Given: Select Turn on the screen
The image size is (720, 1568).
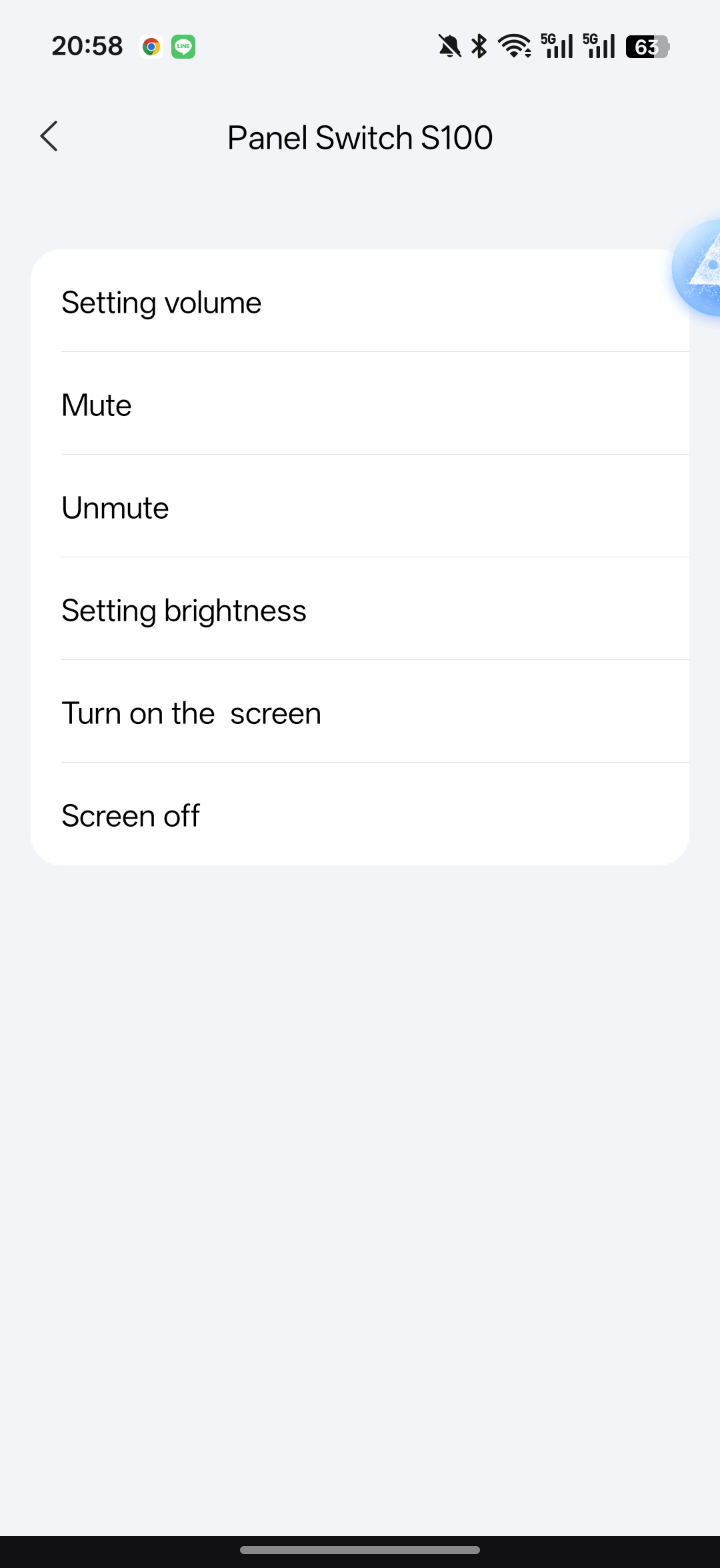Looking at the screenshot, I should pos(360,712).
